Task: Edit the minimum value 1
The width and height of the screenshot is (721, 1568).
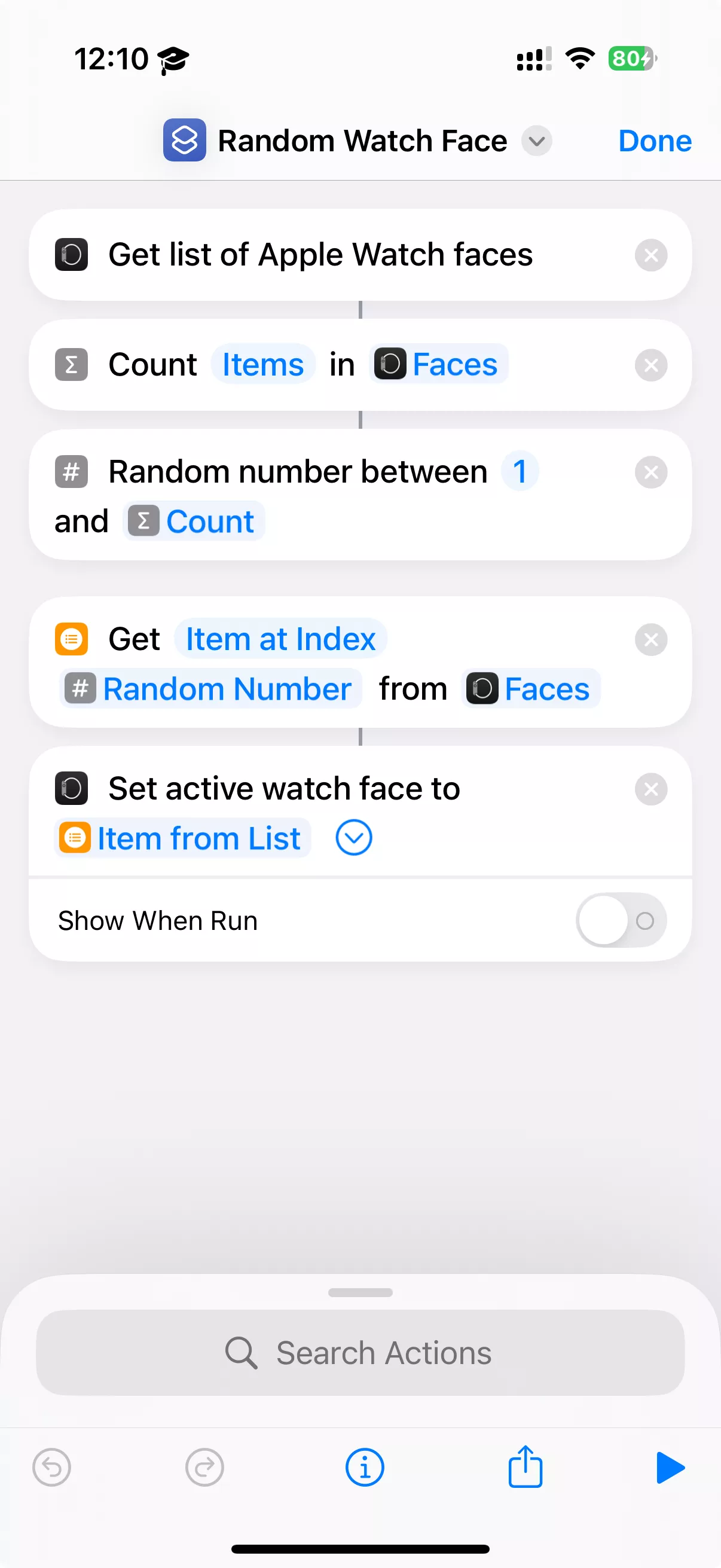Action: click(520, 471)
